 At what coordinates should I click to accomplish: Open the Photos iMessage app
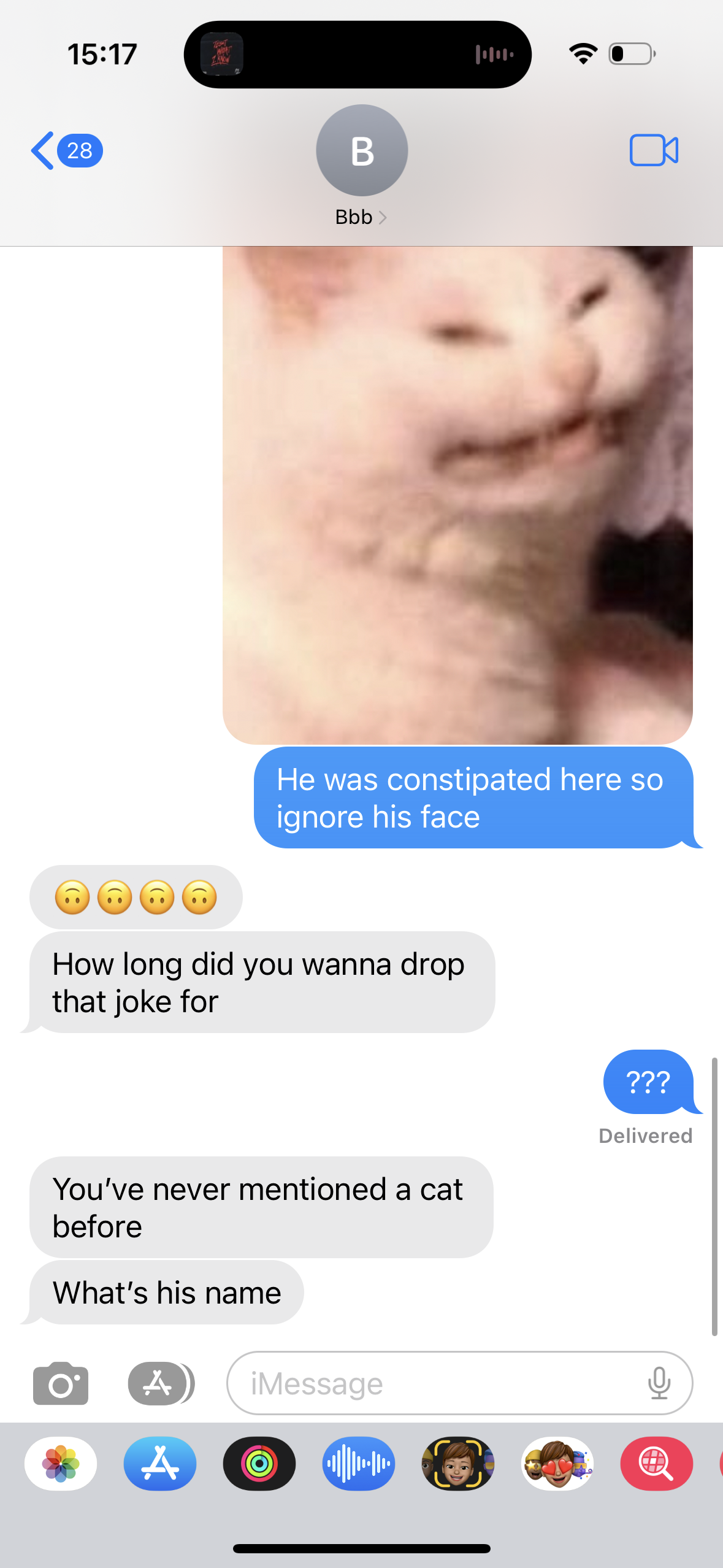61,1464
